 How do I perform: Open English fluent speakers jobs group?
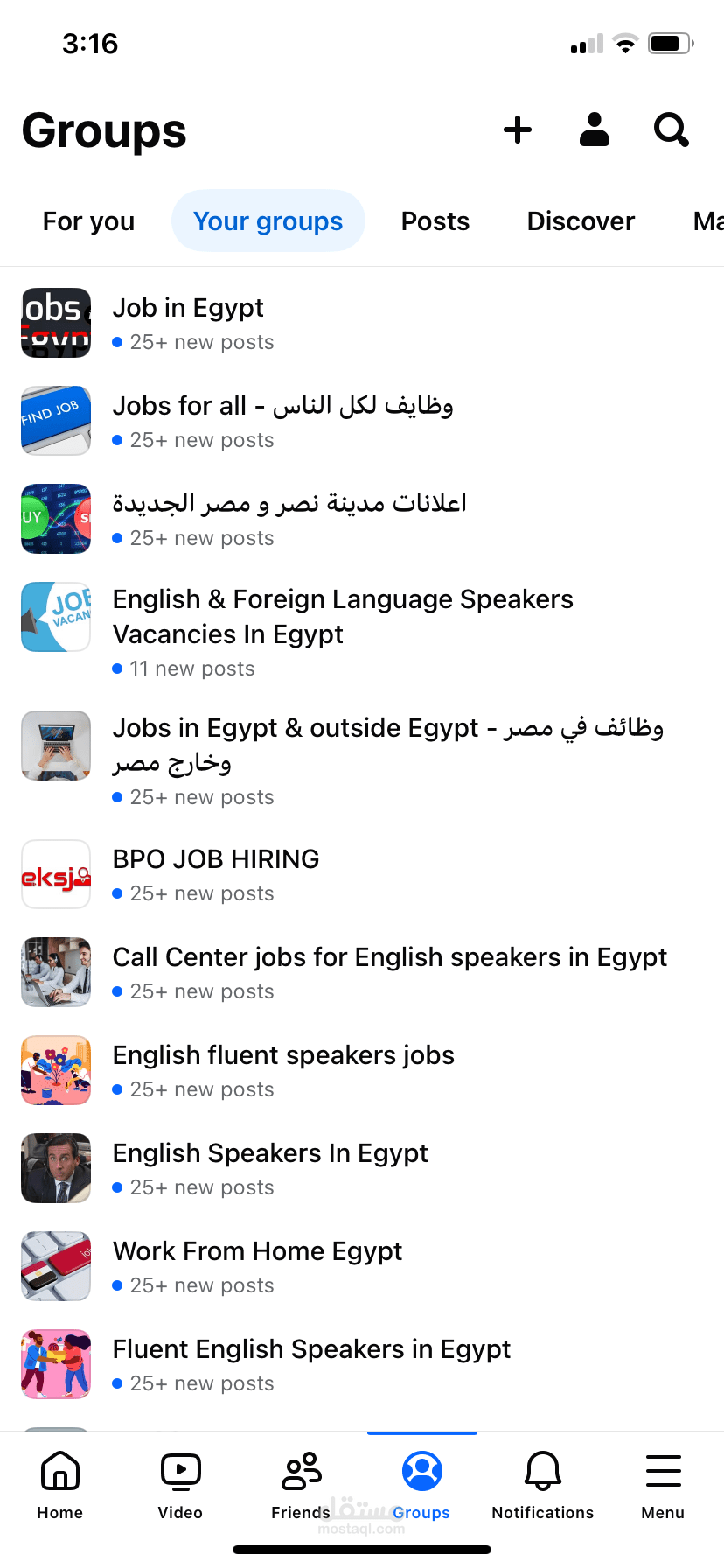[362, 1070]
